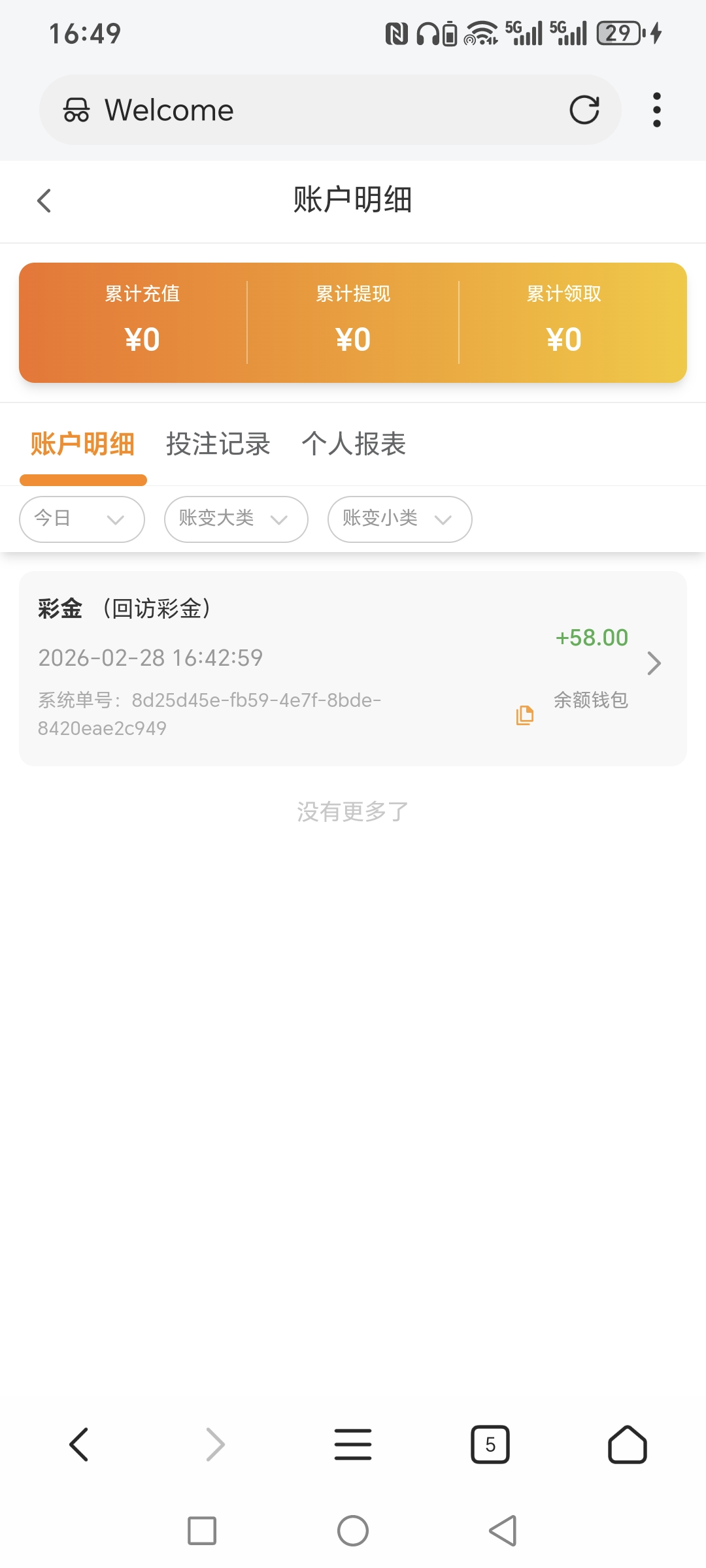Open the browser tab switcher showing 5
This screenshot has height=1568, width=706.
[x=490, y=1444]
